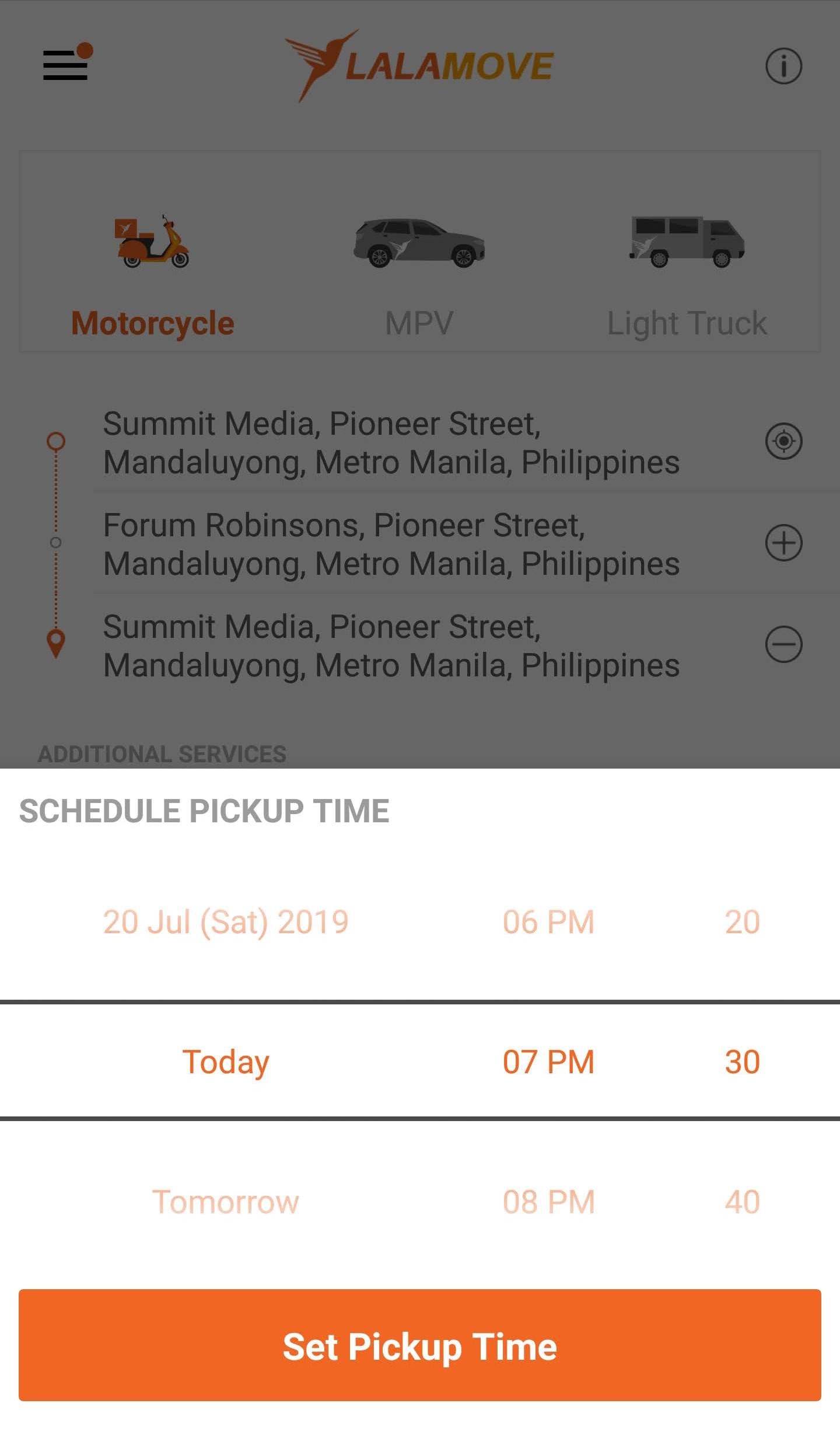Image resolution: width=840 pixels, height=1438 pixels.
Task: Switch to the Light Truck tab
Action: (686, 323)
